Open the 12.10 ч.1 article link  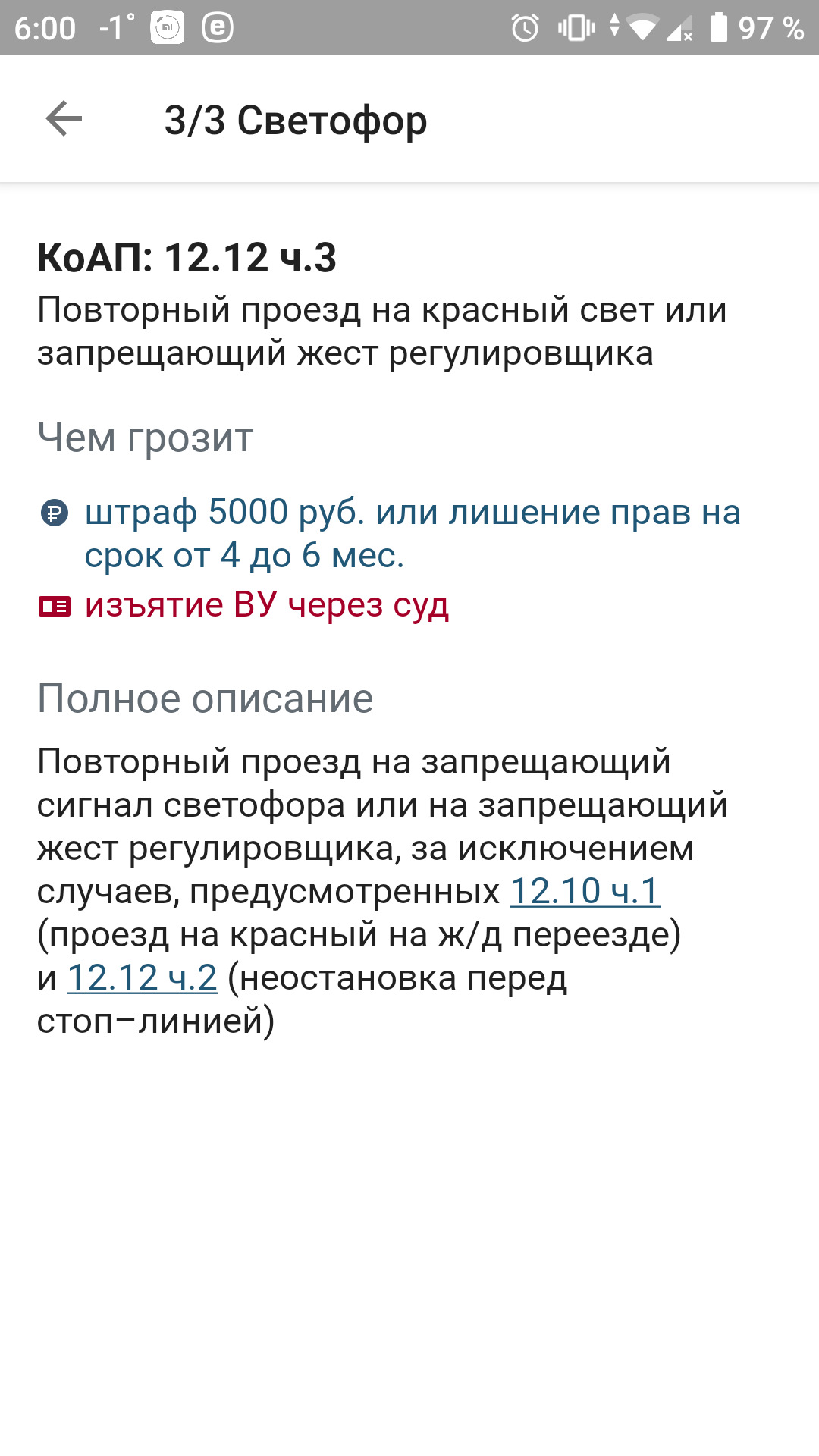584,892
